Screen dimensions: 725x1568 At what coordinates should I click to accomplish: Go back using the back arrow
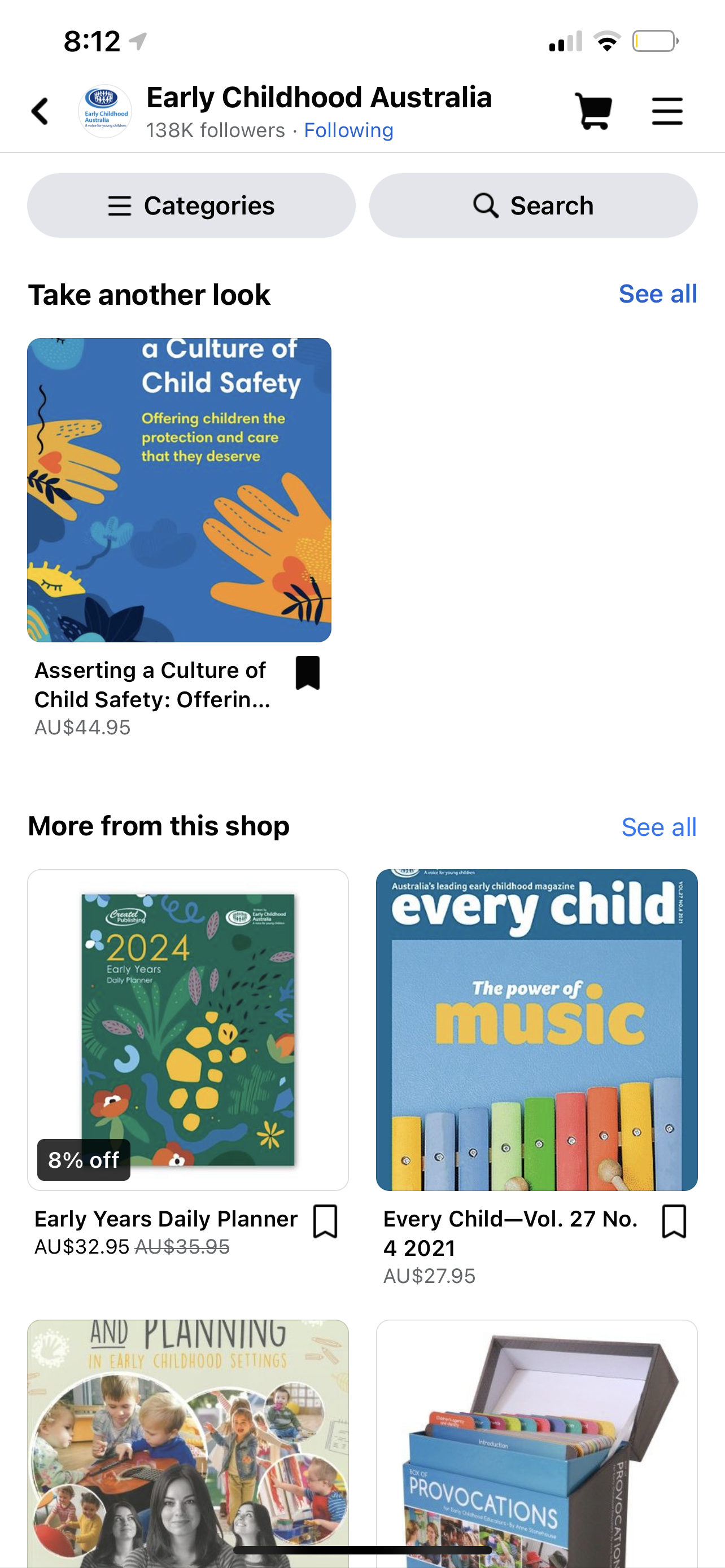(40, 111)
